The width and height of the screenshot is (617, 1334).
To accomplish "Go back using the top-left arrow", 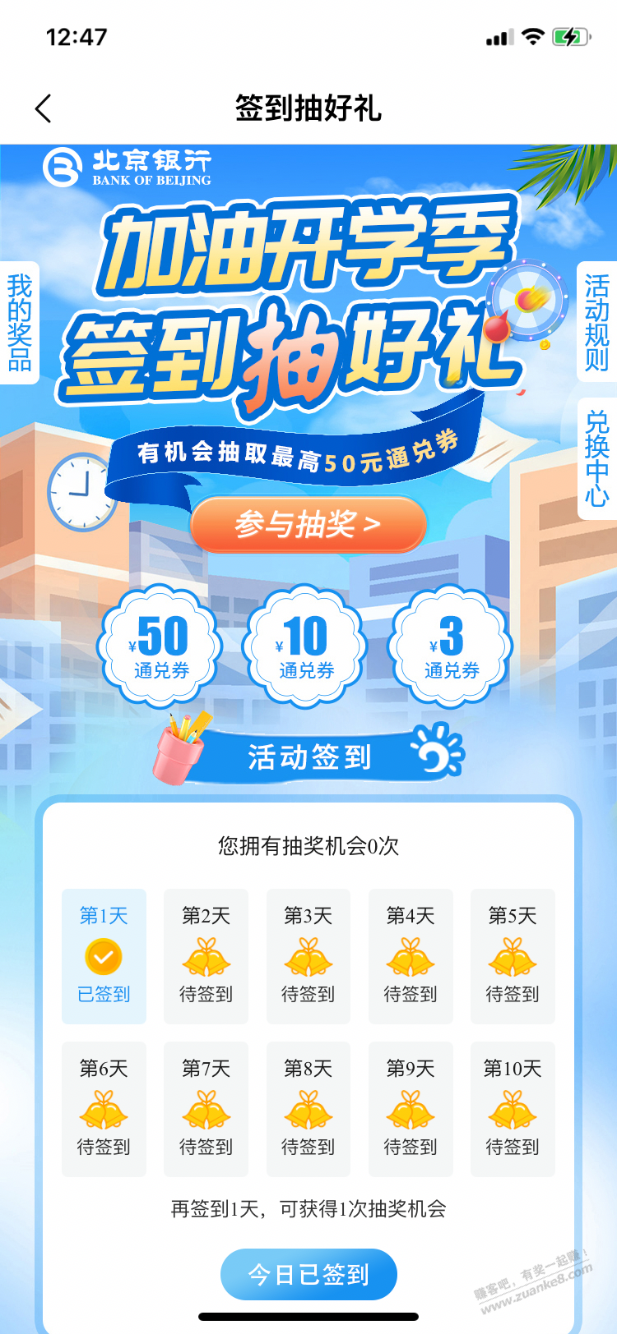I will [42, 108].
